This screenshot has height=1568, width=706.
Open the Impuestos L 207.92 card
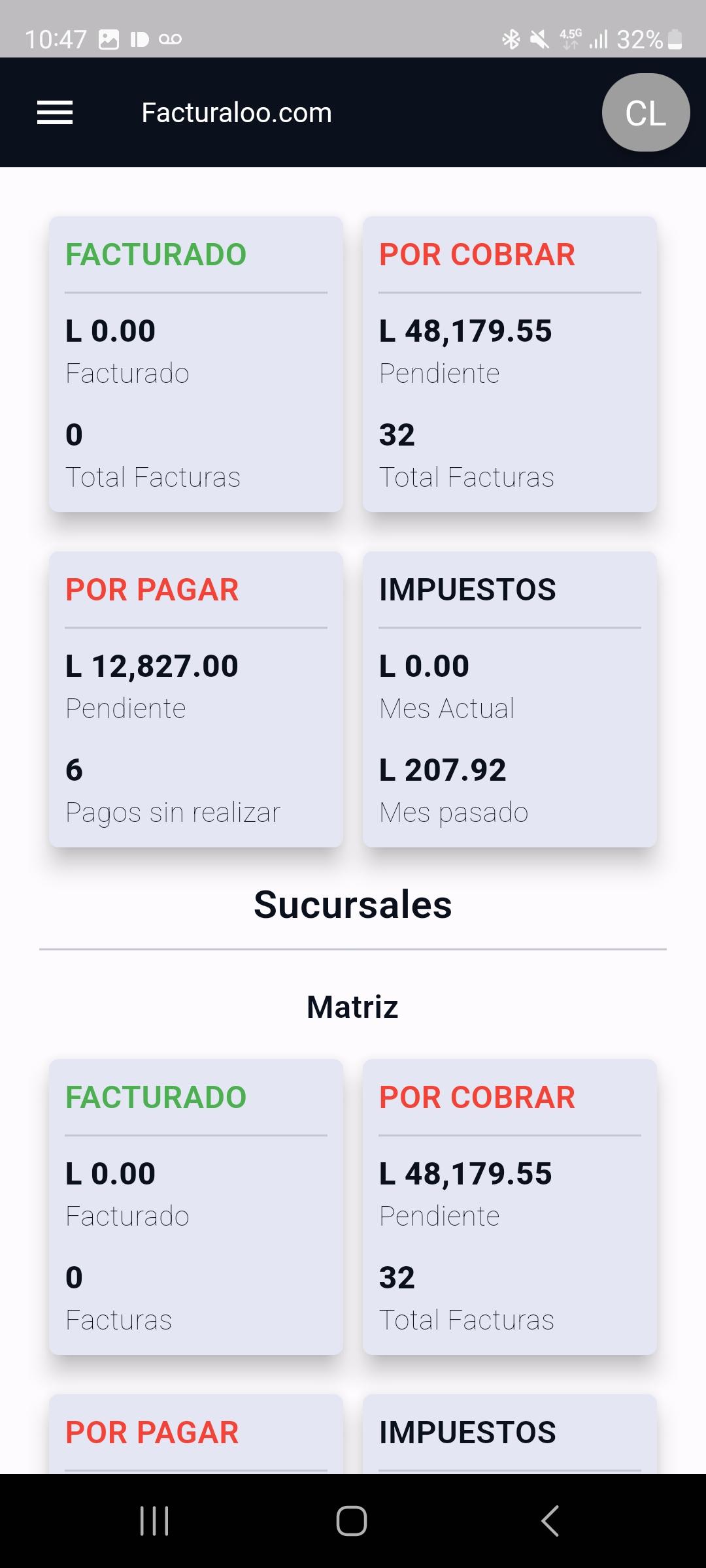tap(510, 699)
